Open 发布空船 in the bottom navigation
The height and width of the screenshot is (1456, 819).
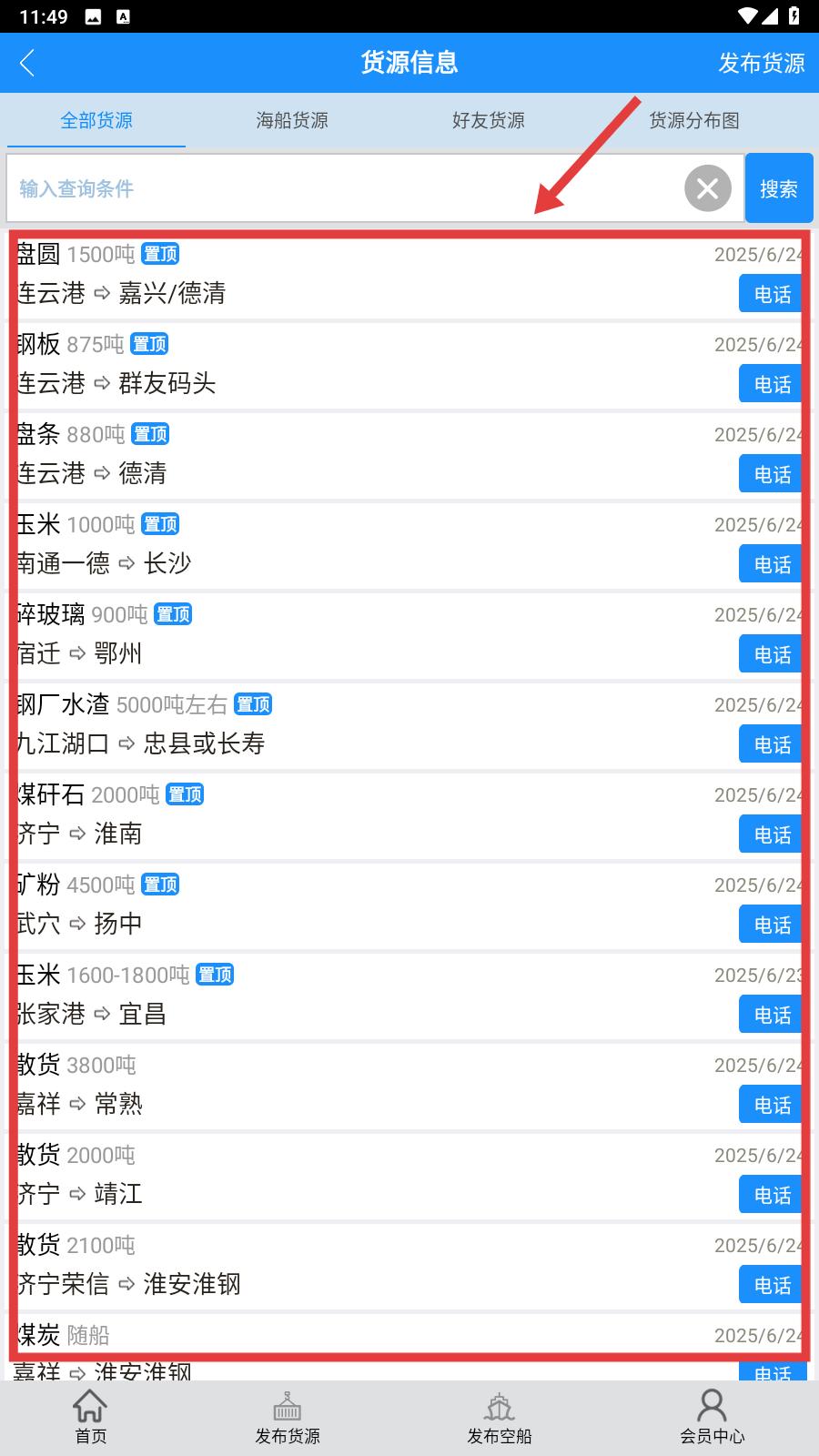499,1418
